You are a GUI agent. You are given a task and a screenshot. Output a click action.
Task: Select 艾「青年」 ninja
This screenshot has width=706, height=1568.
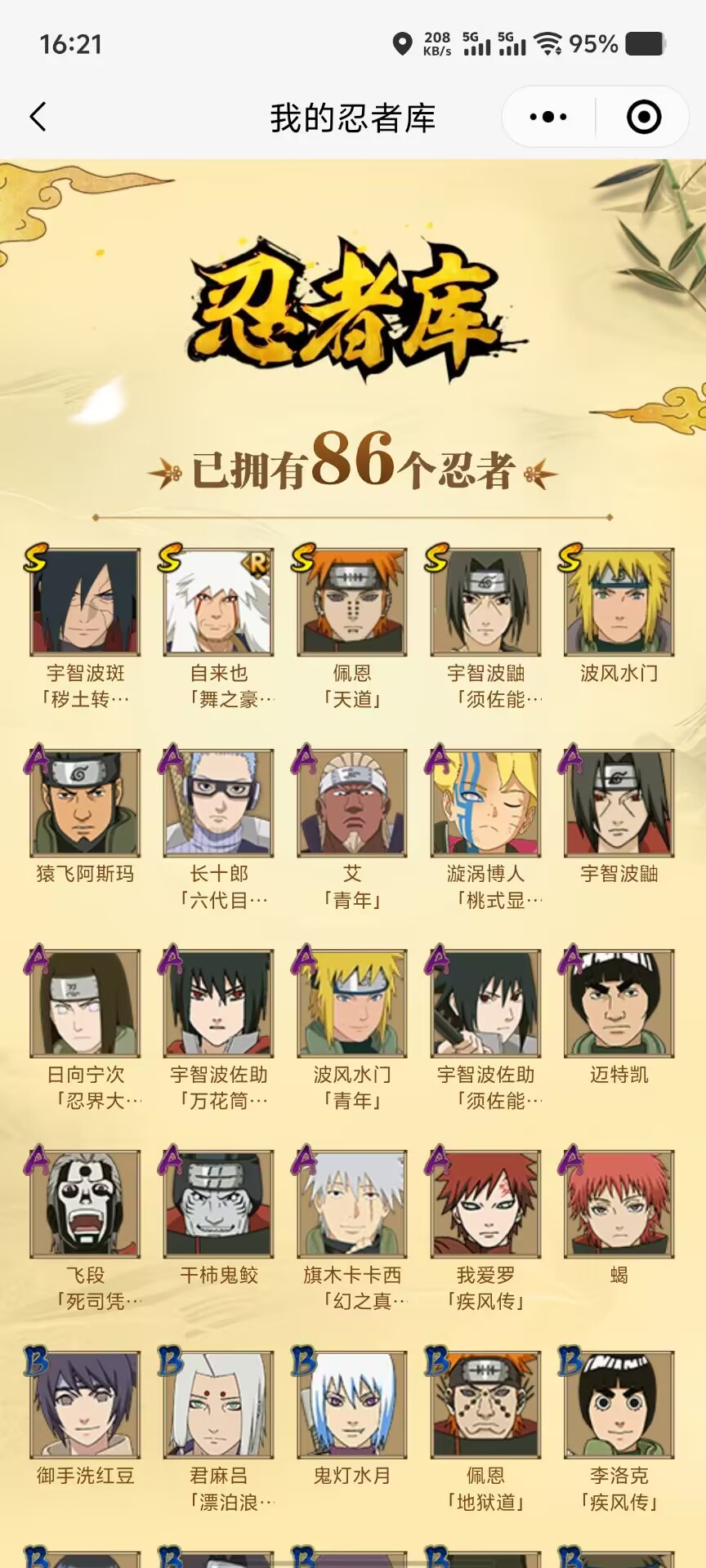(x=352, y=804)
